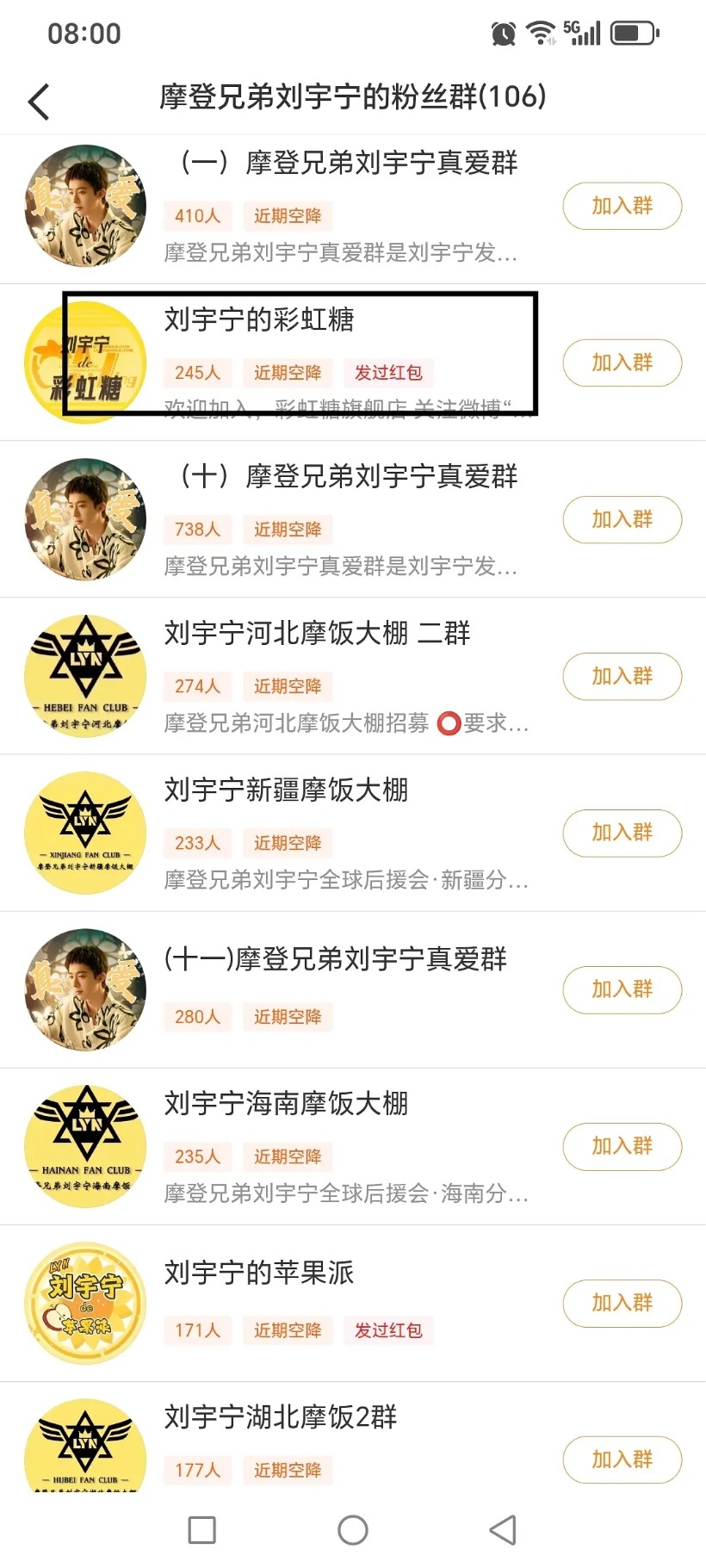Join the group （十）摩登兄弟刘宇宁真爱群
Screen dimensions: 706x1568
622,519
